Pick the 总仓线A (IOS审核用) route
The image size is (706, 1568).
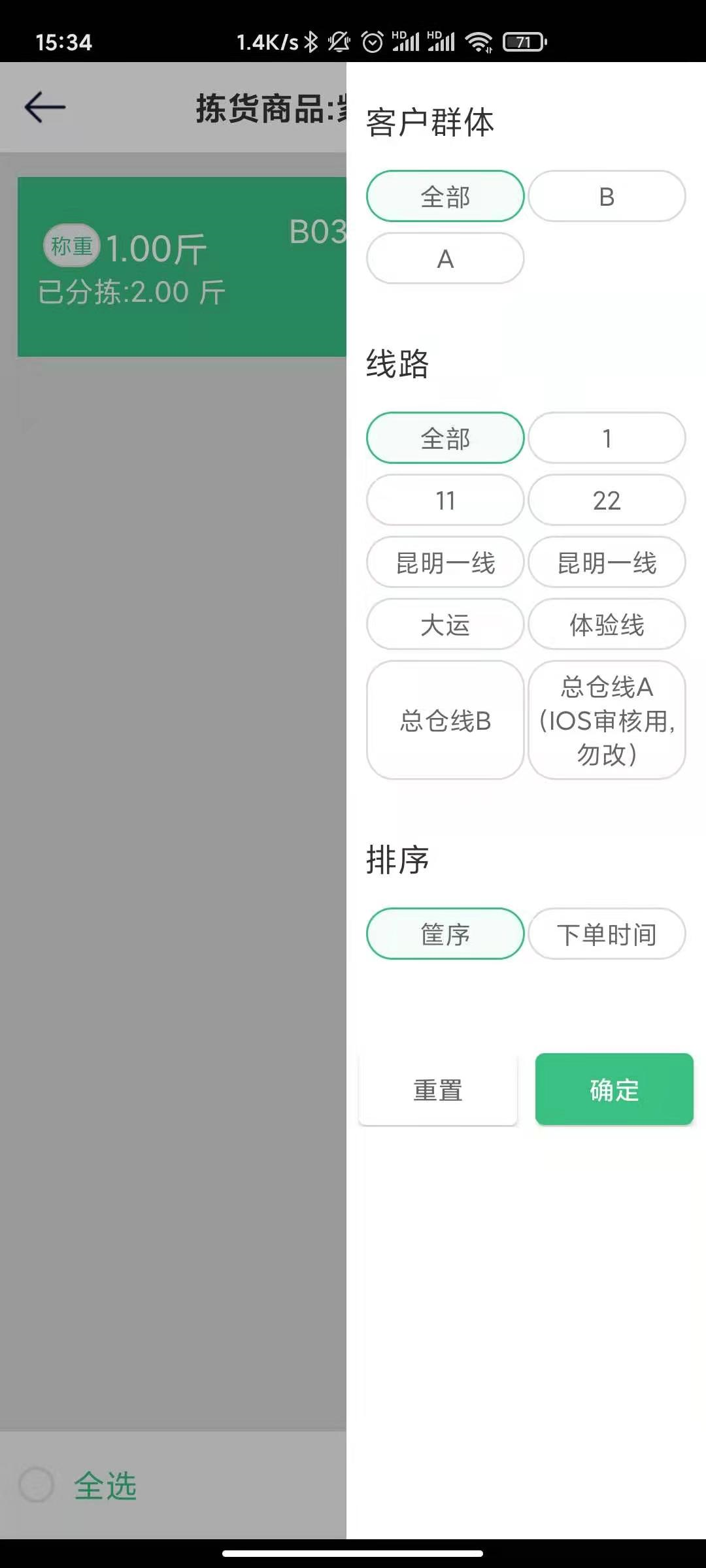[607, 720]
